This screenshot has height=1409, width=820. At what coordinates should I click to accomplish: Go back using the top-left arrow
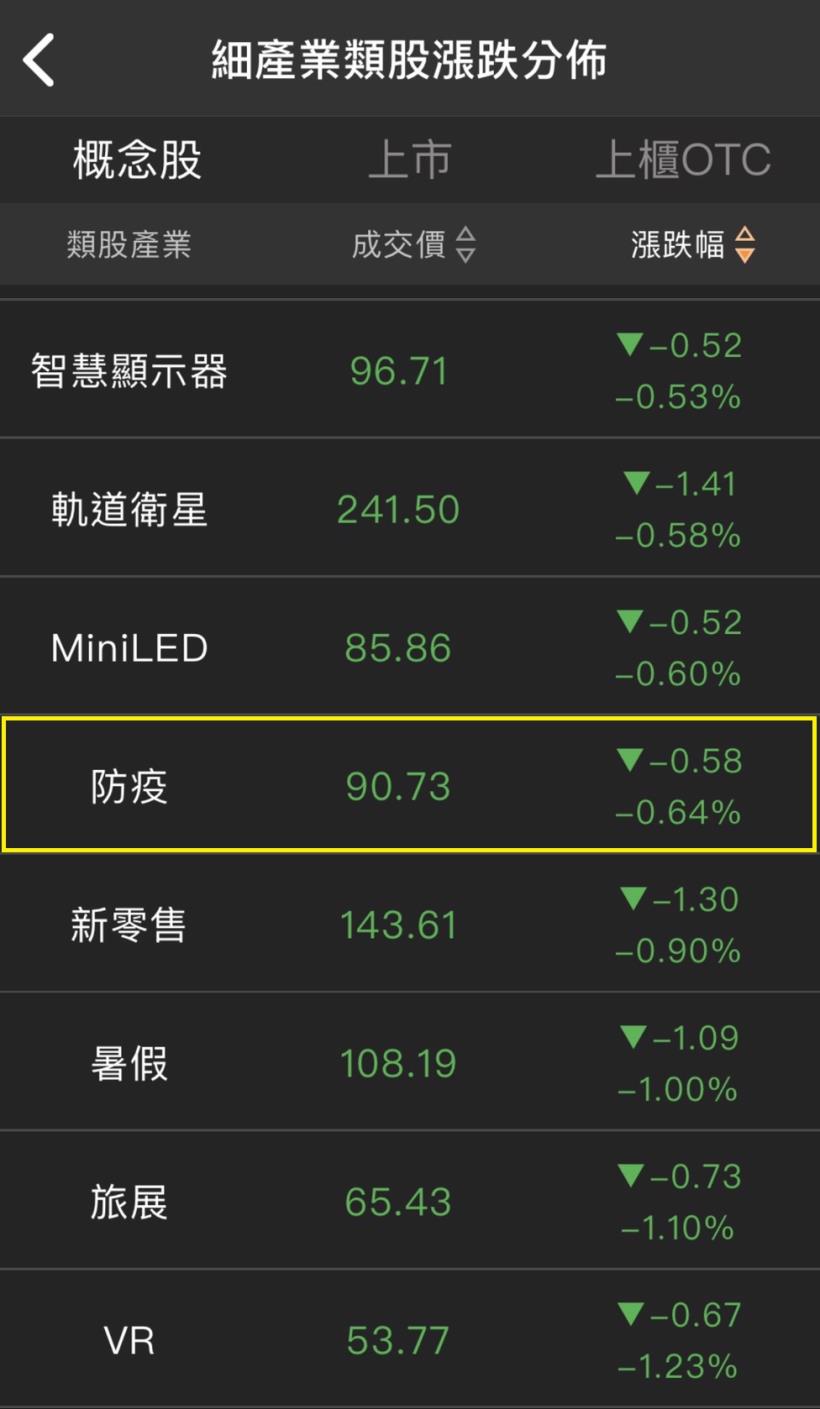pyautogui.click(x=40, y=60)
